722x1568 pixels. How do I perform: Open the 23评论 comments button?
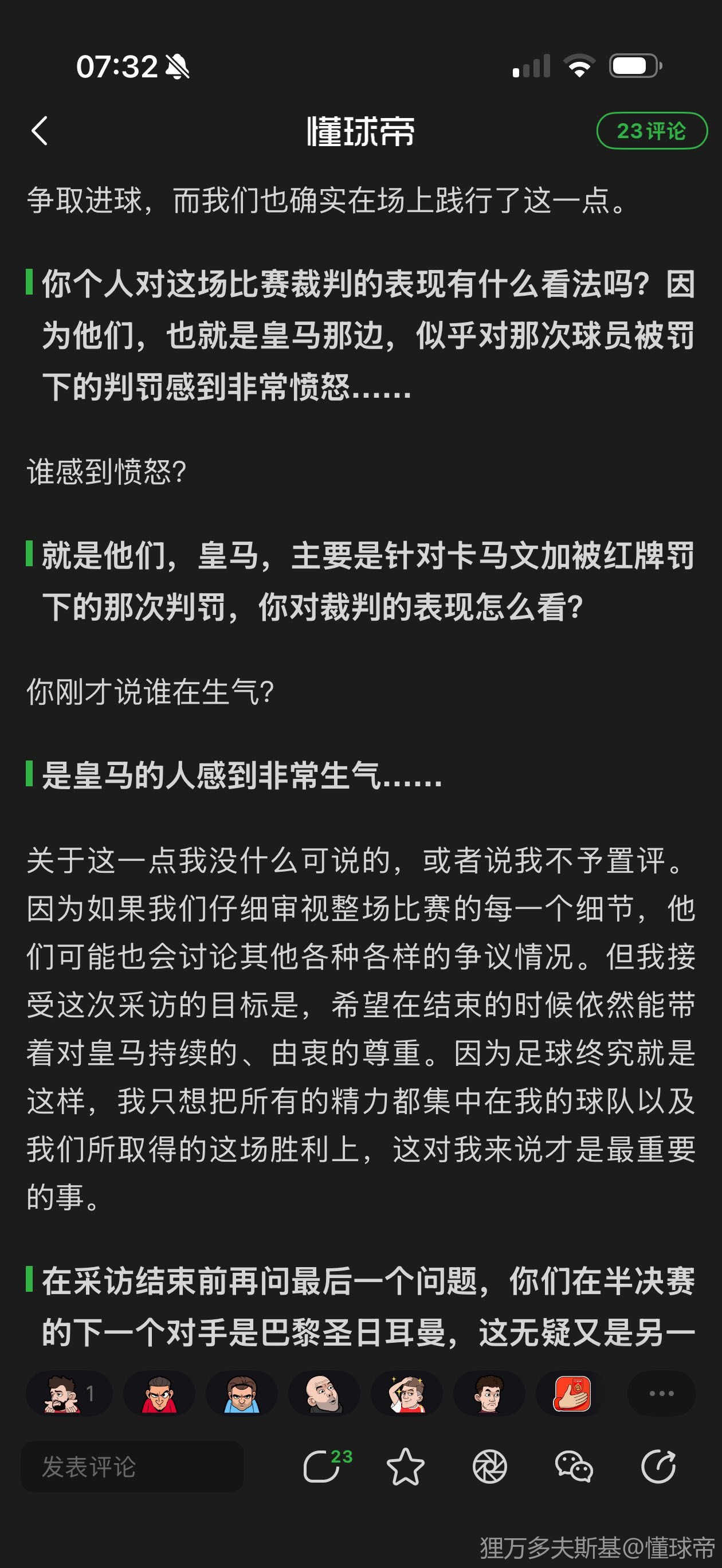pyautogui.click(x=652, y=131)
